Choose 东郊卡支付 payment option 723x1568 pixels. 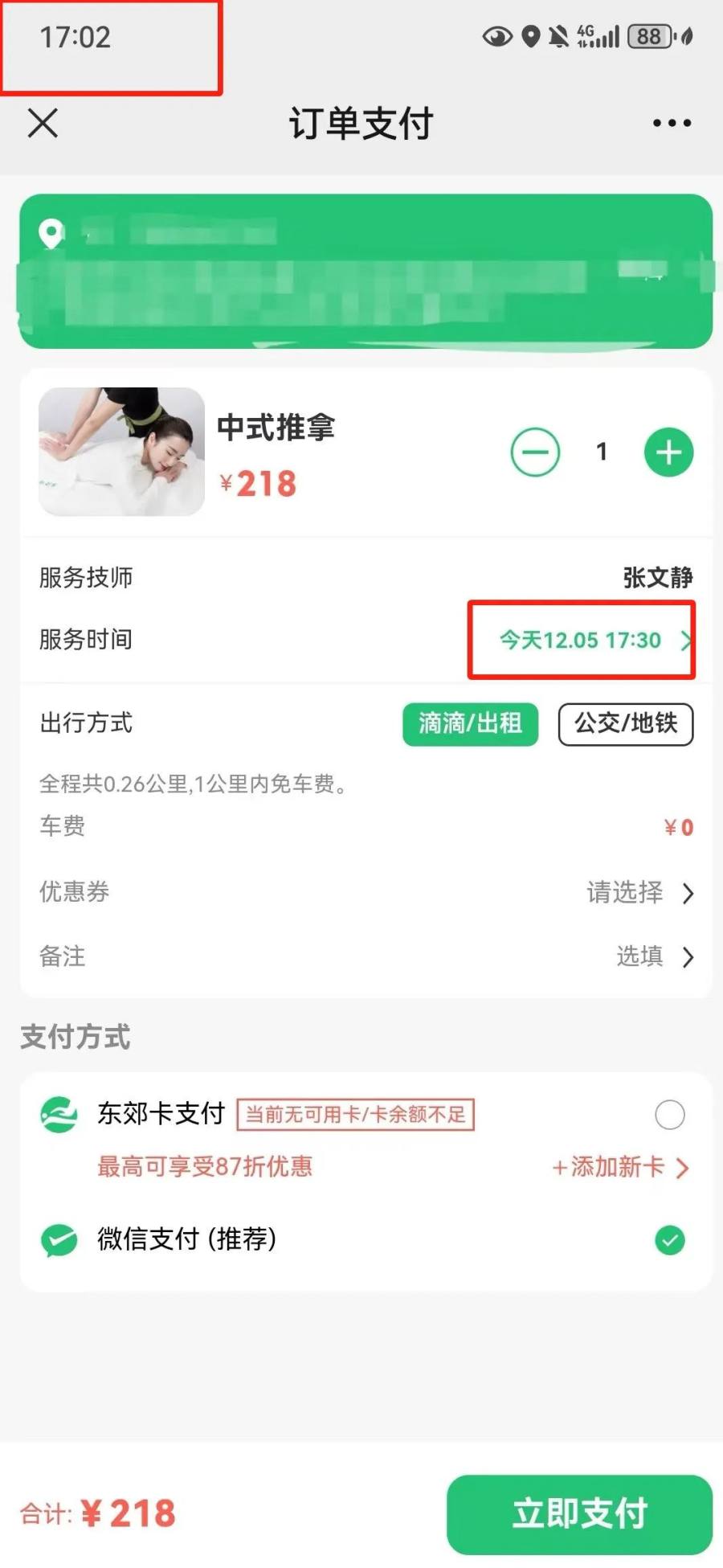[x=669, y=1115]
